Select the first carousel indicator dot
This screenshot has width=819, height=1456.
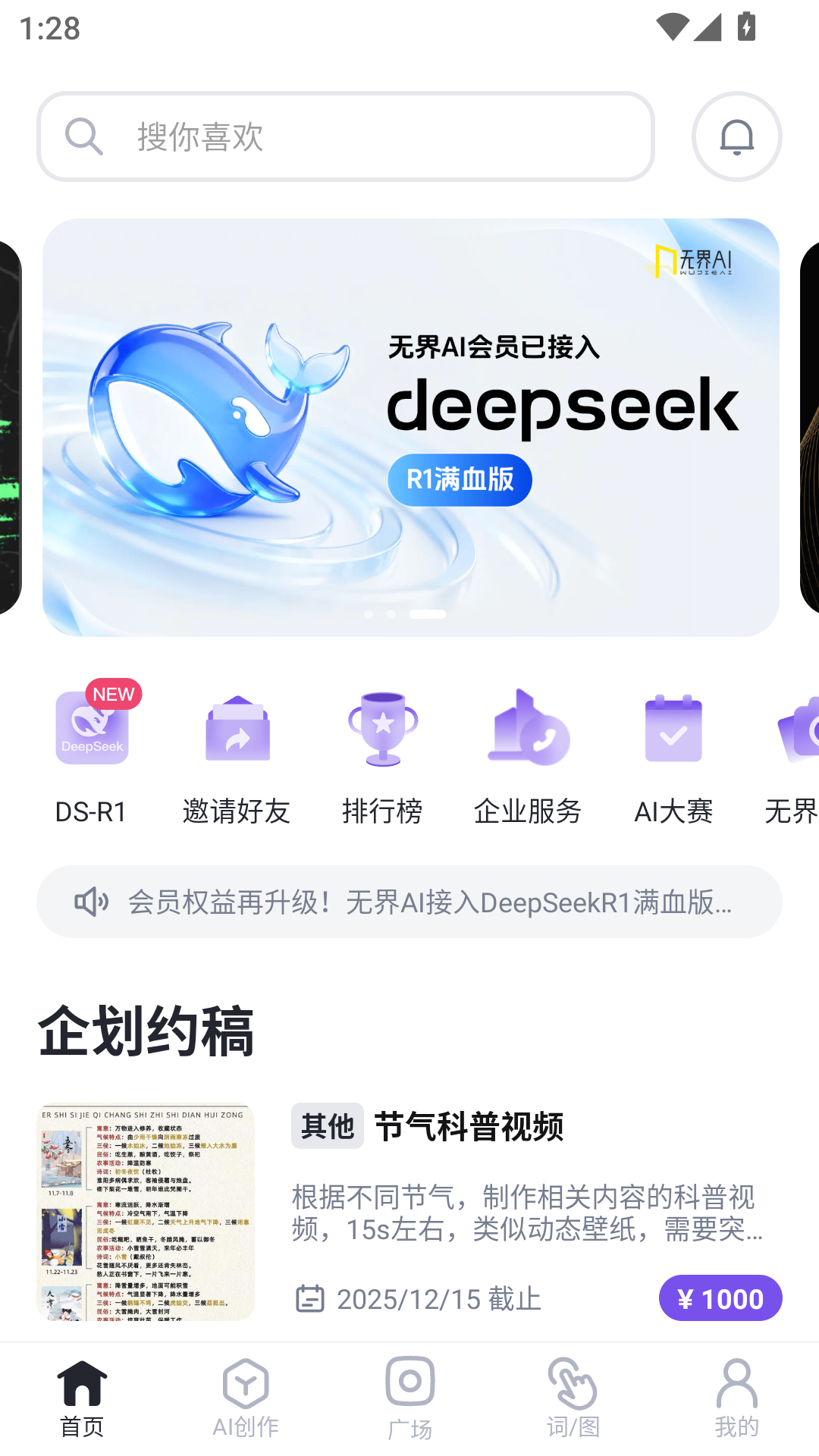[369, 614]
